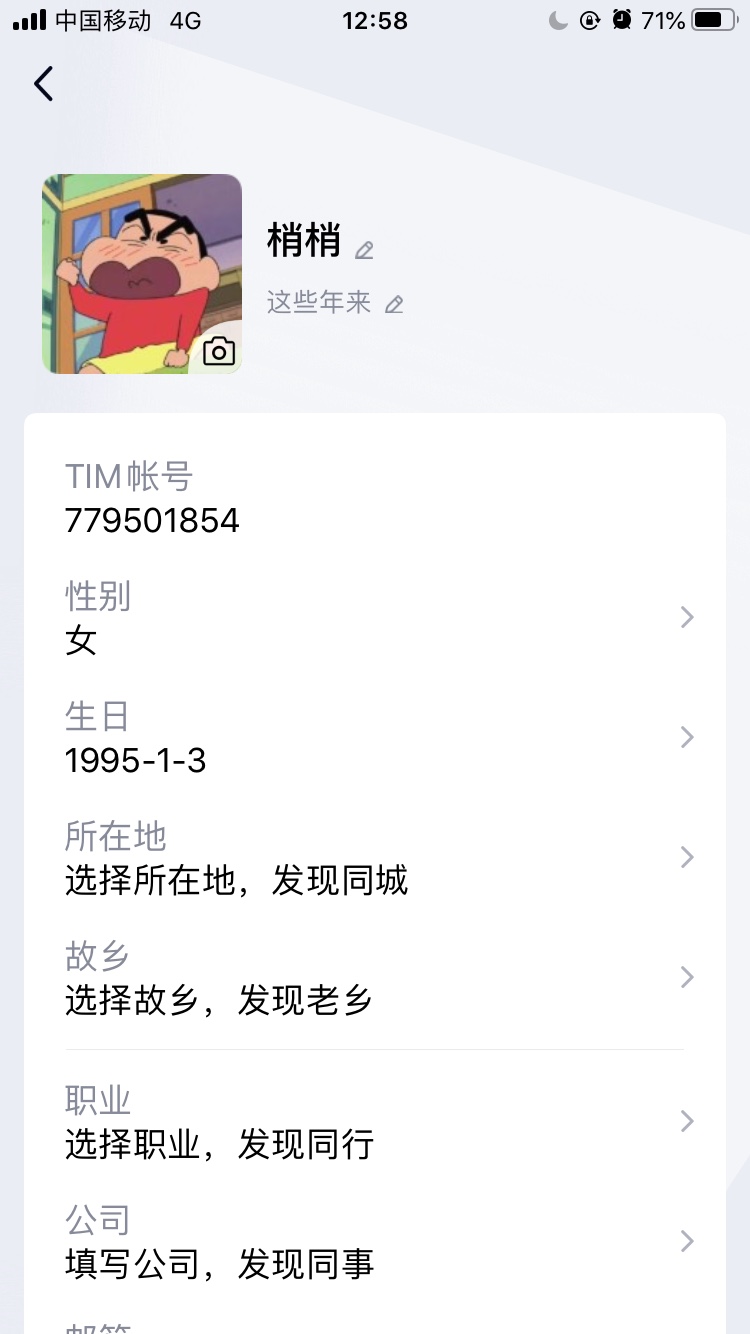
Task: Select a location in 所在地
Action: (x=375, y=858)
